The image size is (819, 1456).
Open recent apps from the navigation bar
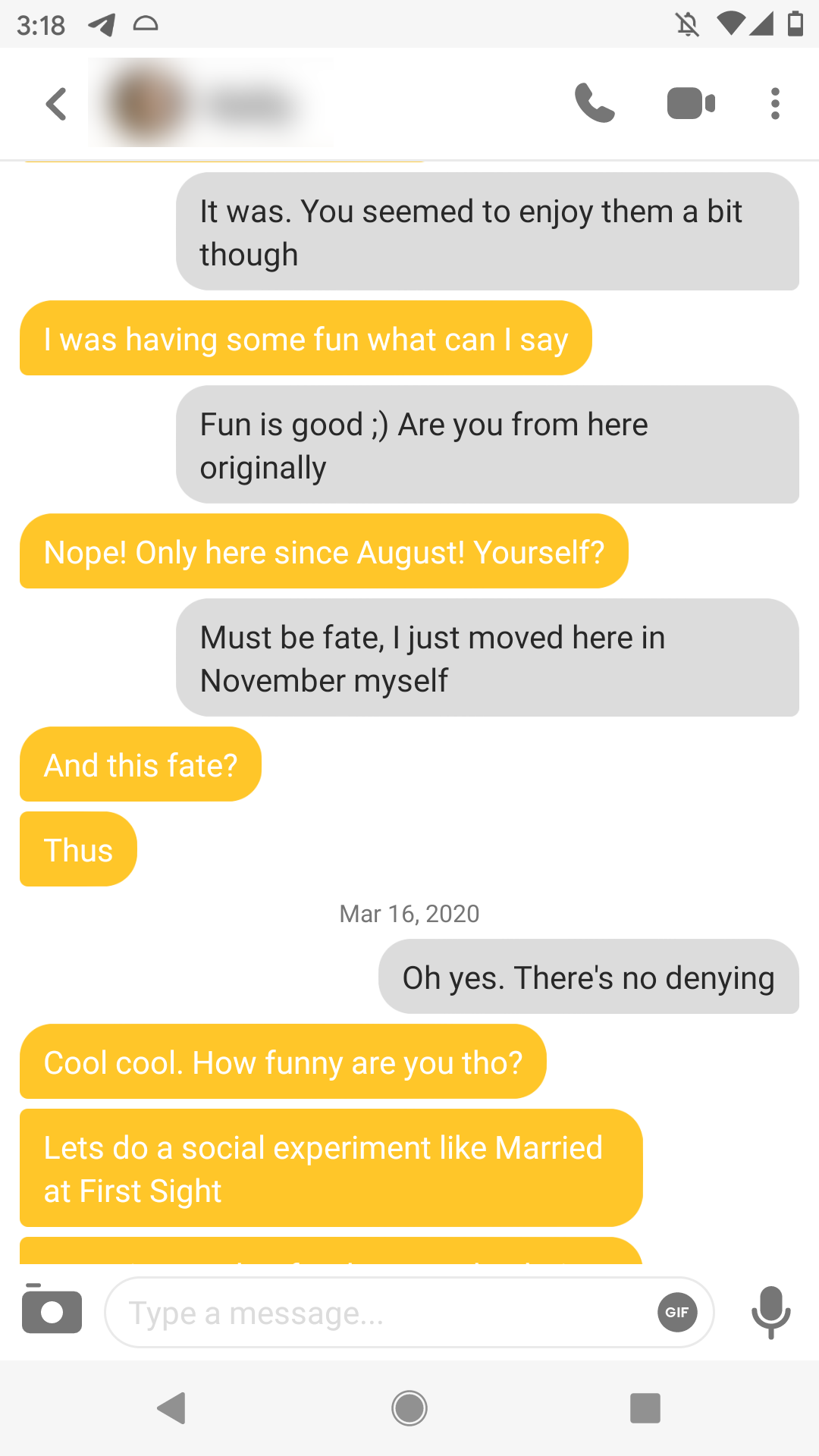tap(645, 1408)
